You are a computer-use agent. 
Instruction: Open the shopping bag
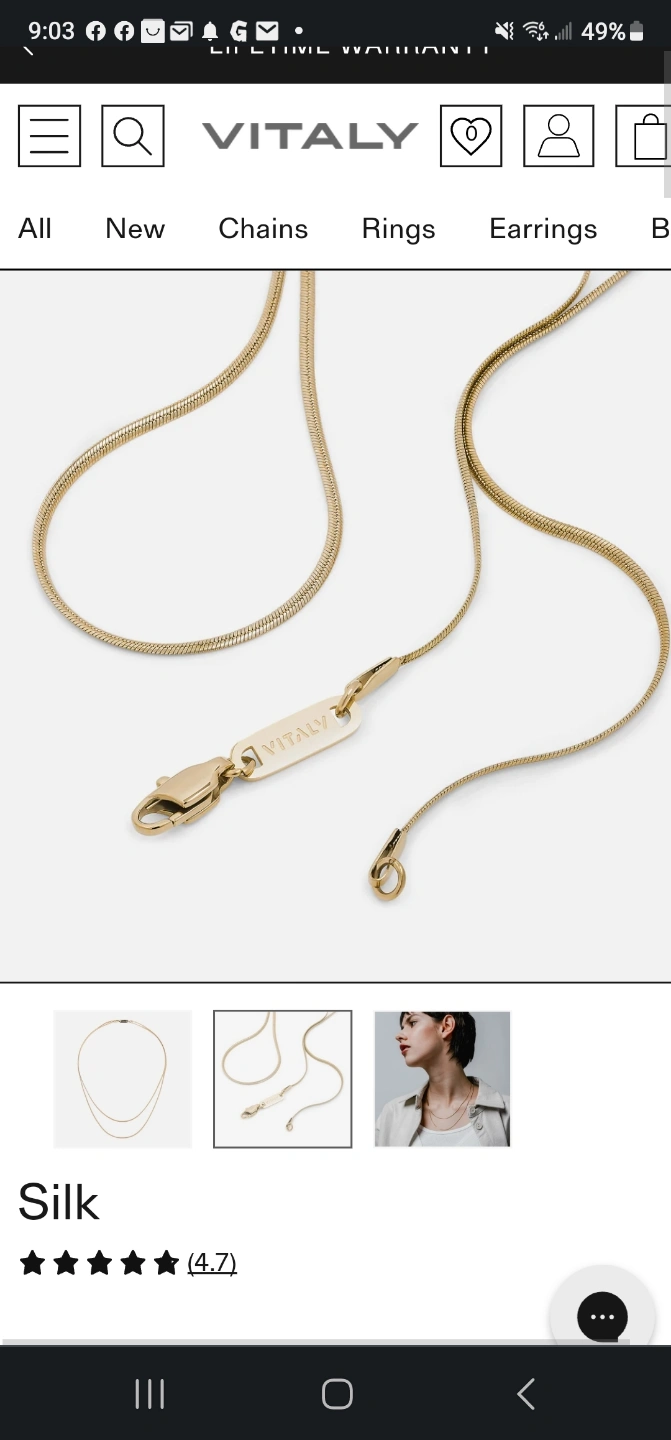pyautogui.click(x=645, y=136)
